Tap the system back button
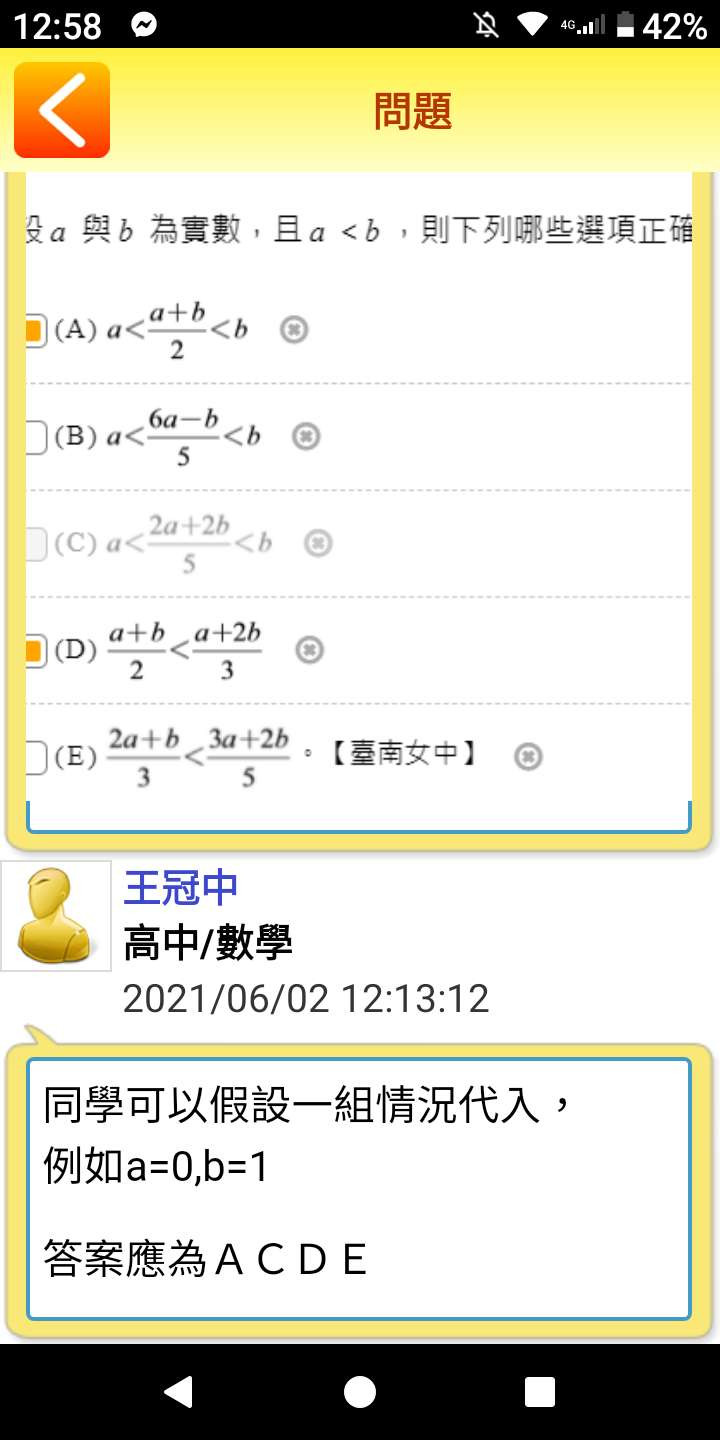The height and width of the screenshot is (1440, 720). 179,1392
